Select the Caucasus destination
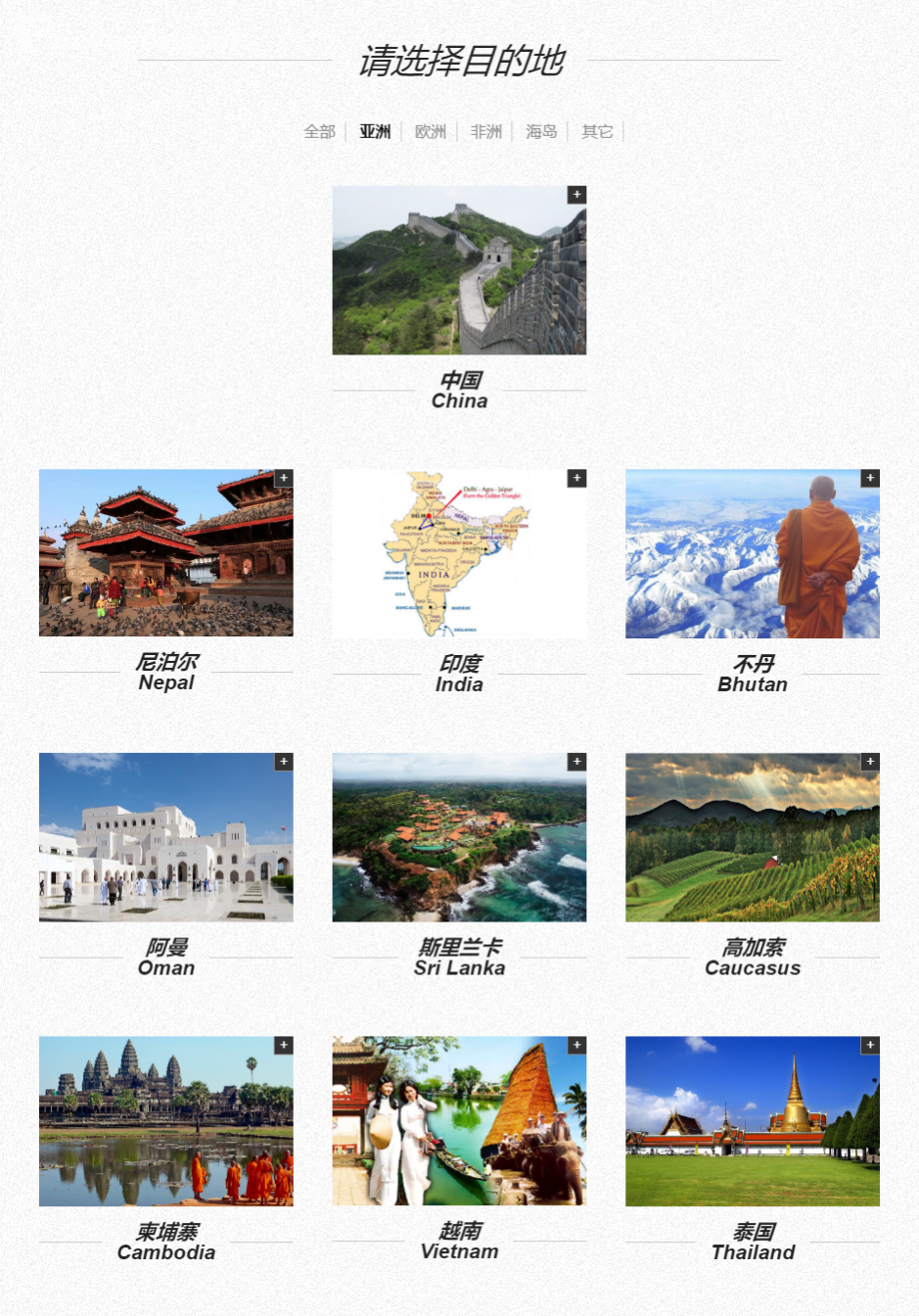Image resolution: width=919 pixels, height=1316 pixels. (x=752, y=837)
